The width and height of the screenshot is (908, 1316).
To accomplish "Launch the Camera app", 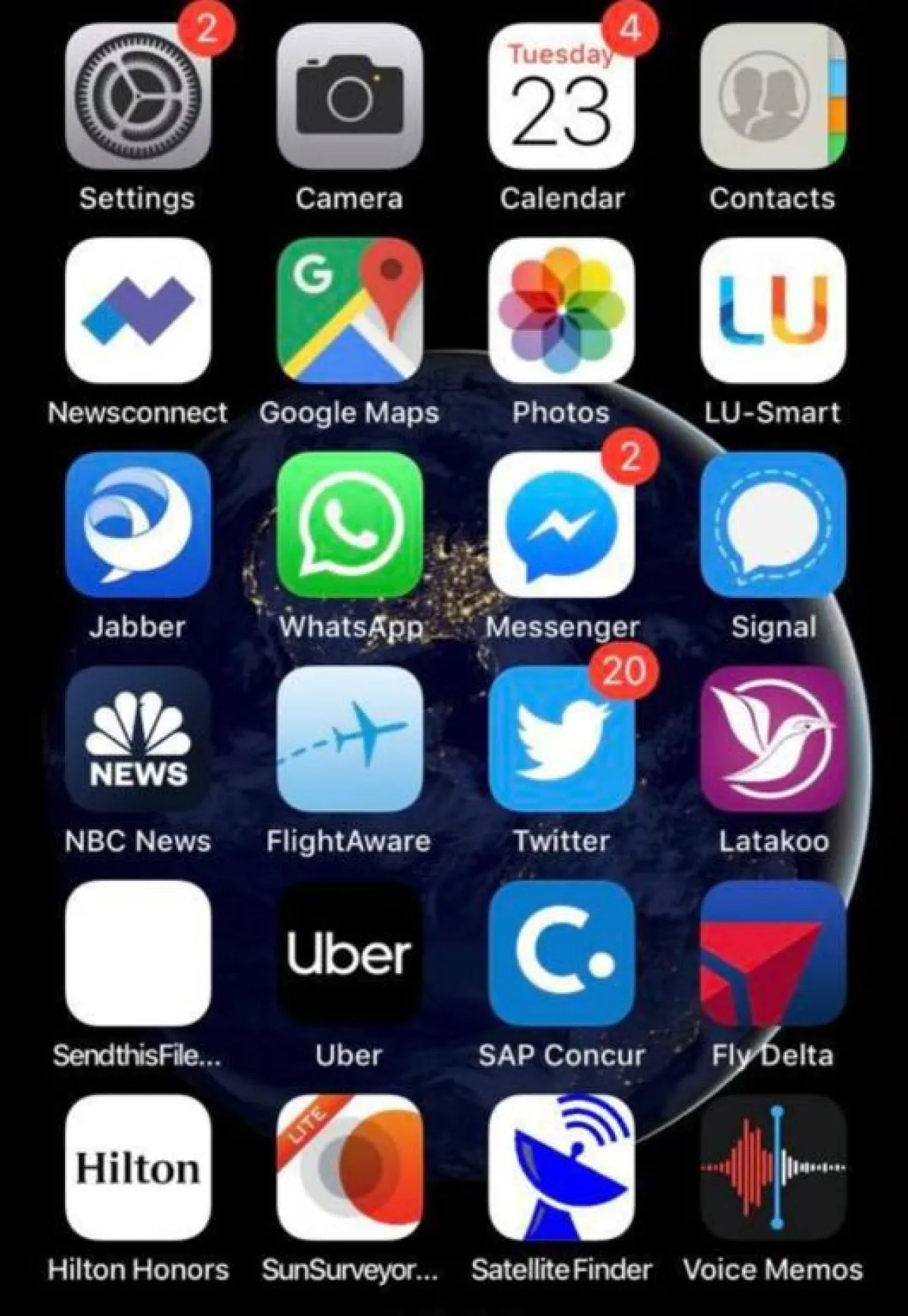I will (349, 96).
